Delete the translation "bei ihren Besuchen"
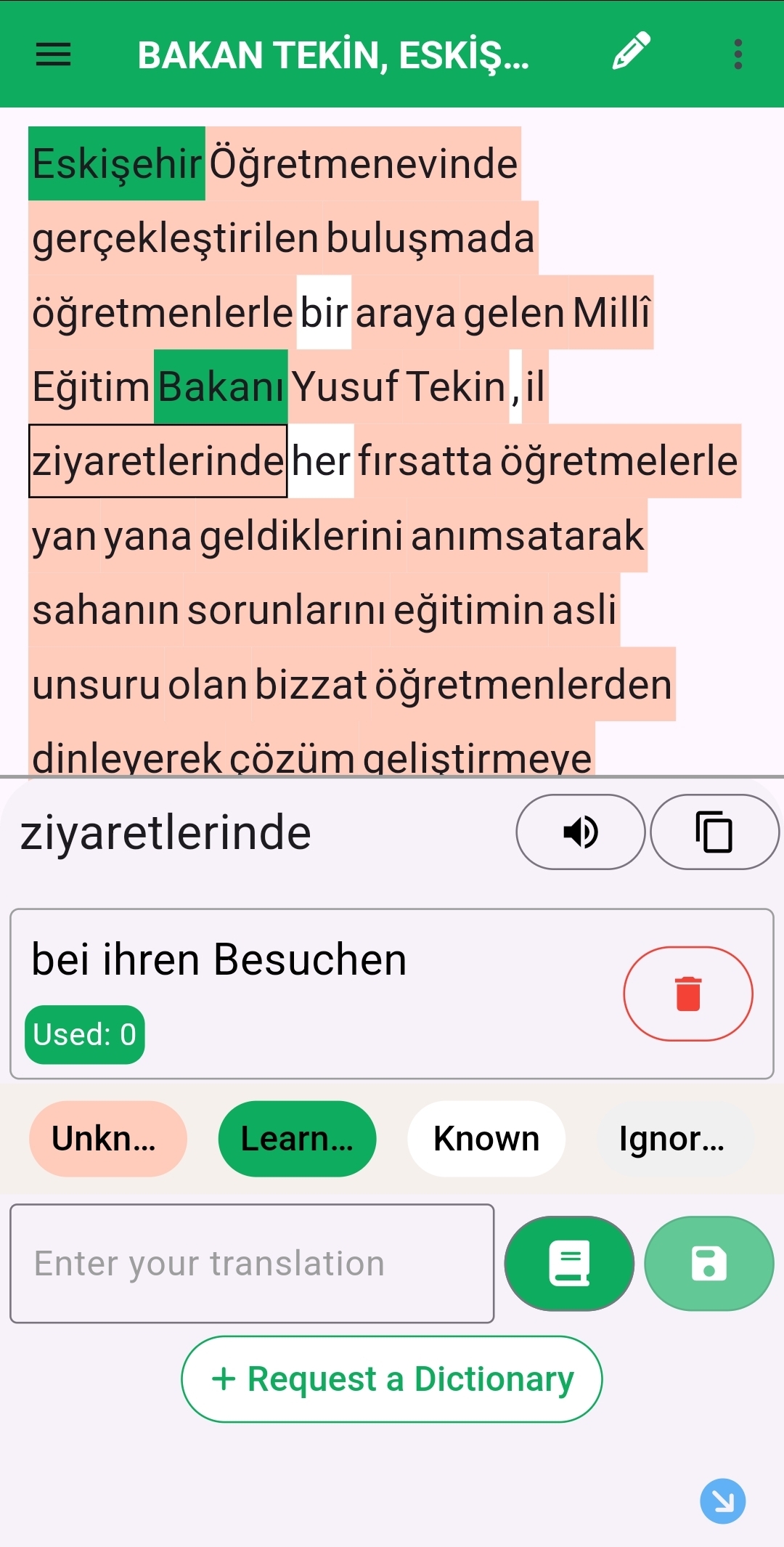Screen dimensions: 784x1547 (687, 994)
